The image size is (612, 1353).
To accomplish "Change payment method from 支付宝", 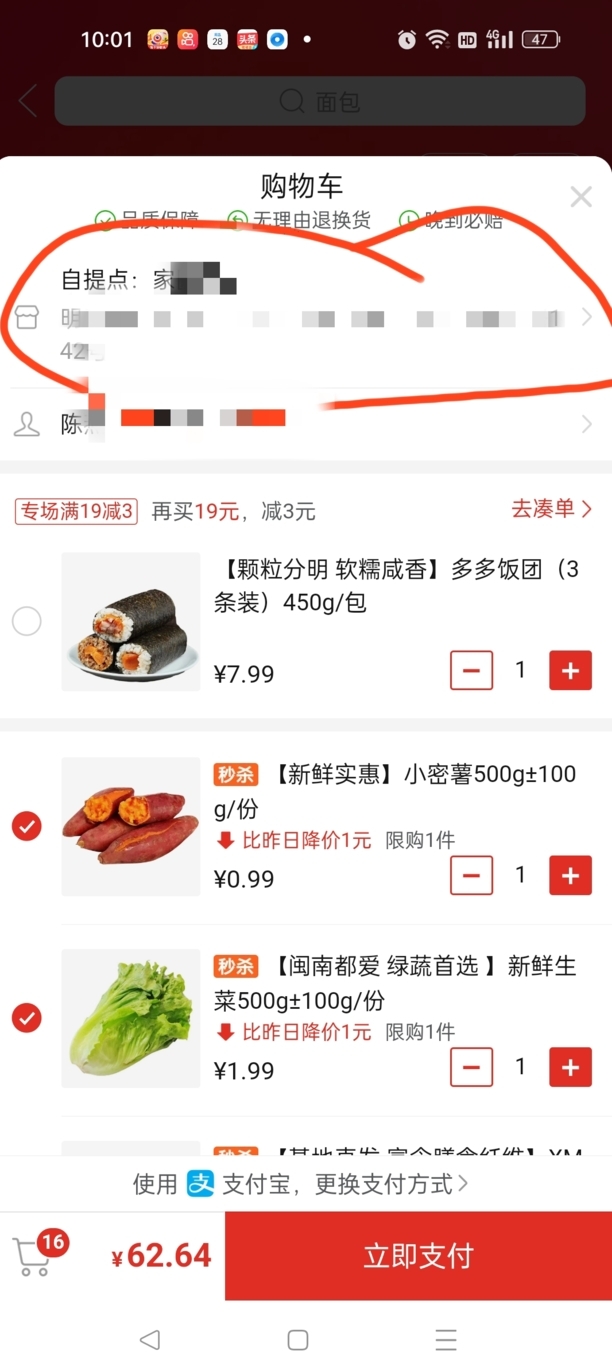I will [300, 1184].
